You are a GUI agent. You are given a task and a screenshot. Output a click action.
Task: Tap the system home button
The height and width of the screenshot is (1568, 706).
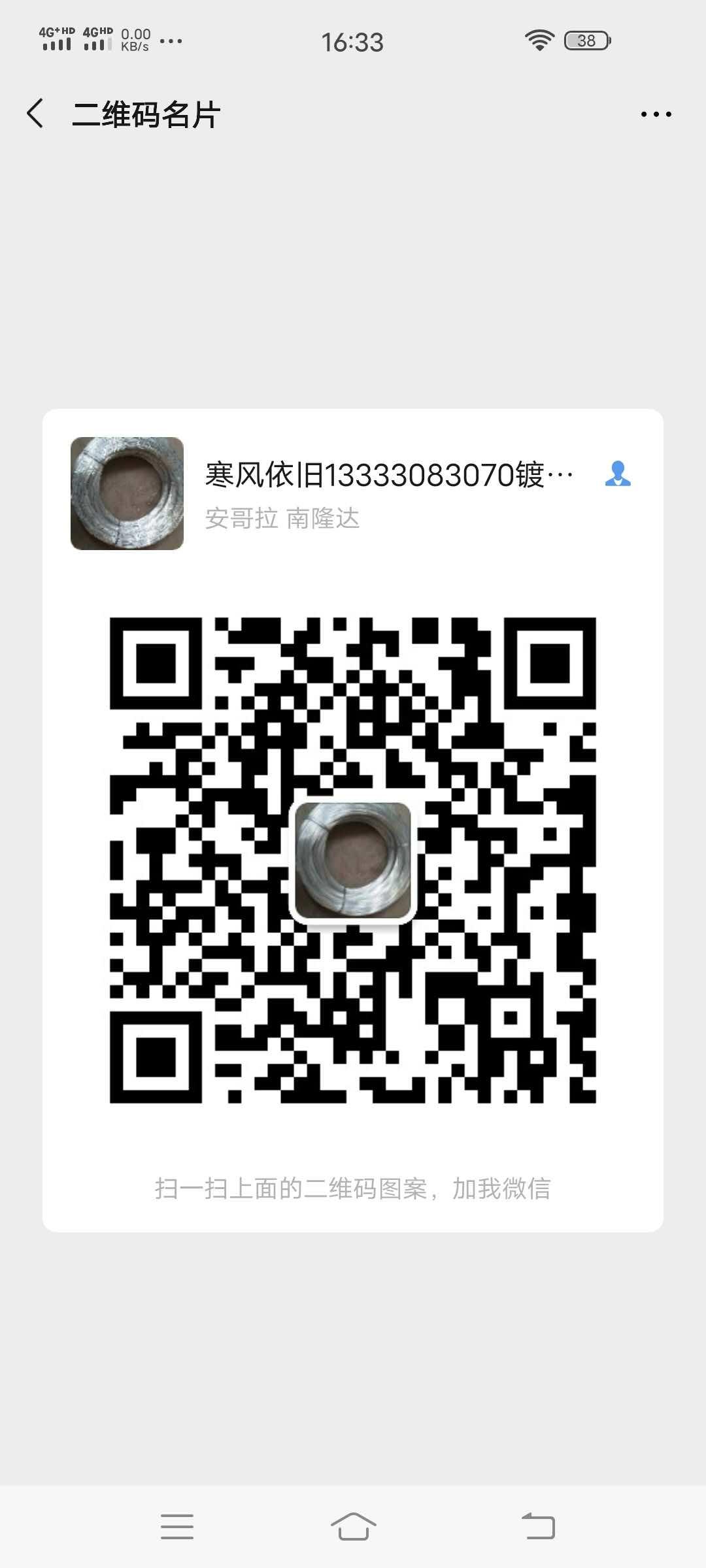(x=353, y=1527)
